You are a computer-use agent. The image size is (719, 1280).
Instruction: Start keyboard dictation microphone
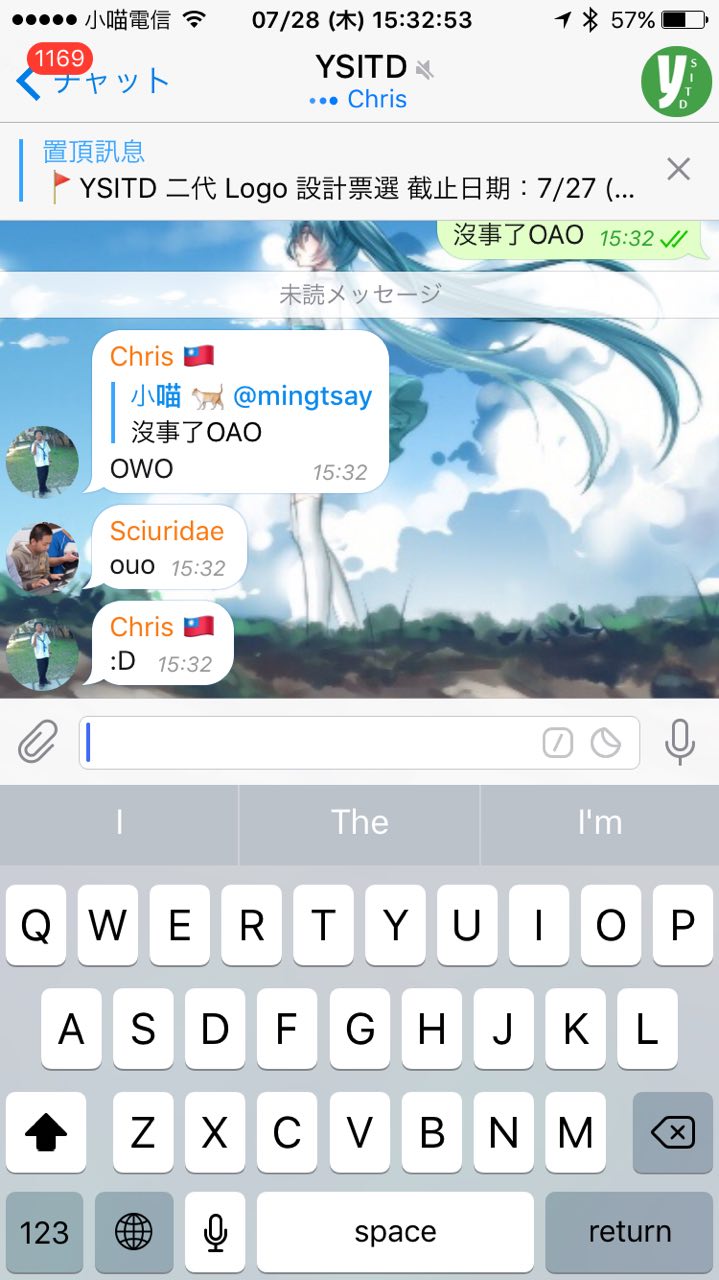click(x=215, y=1232)
